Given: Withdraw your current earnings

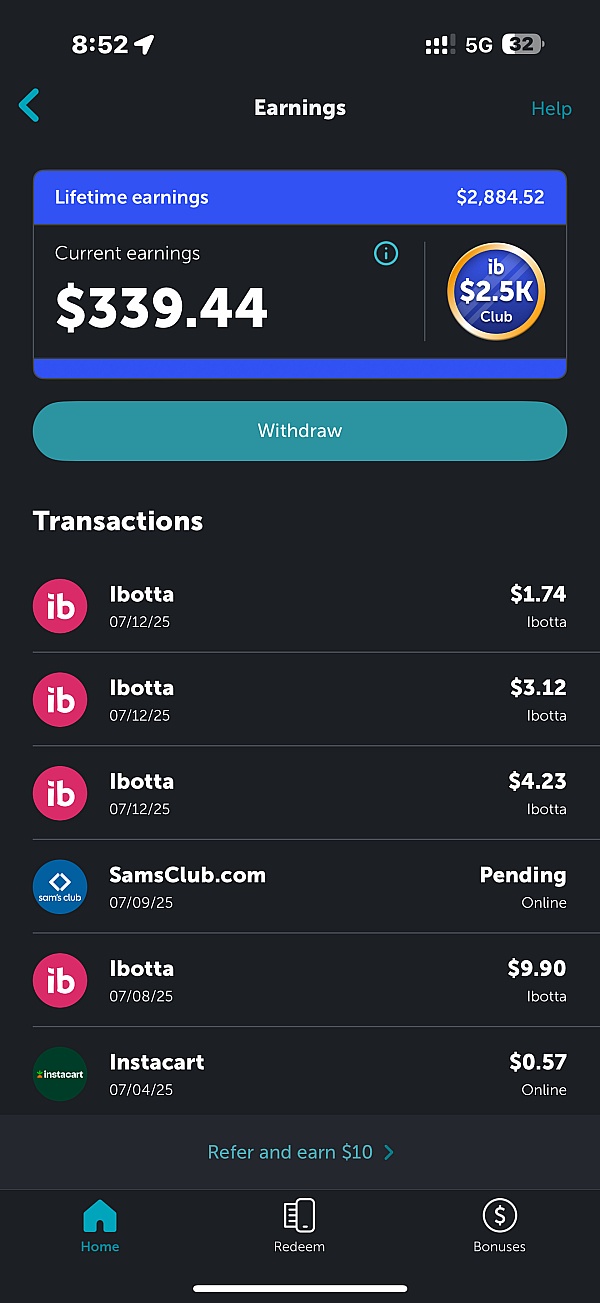Looking at the screenshot, I should (x=300, y=431).
